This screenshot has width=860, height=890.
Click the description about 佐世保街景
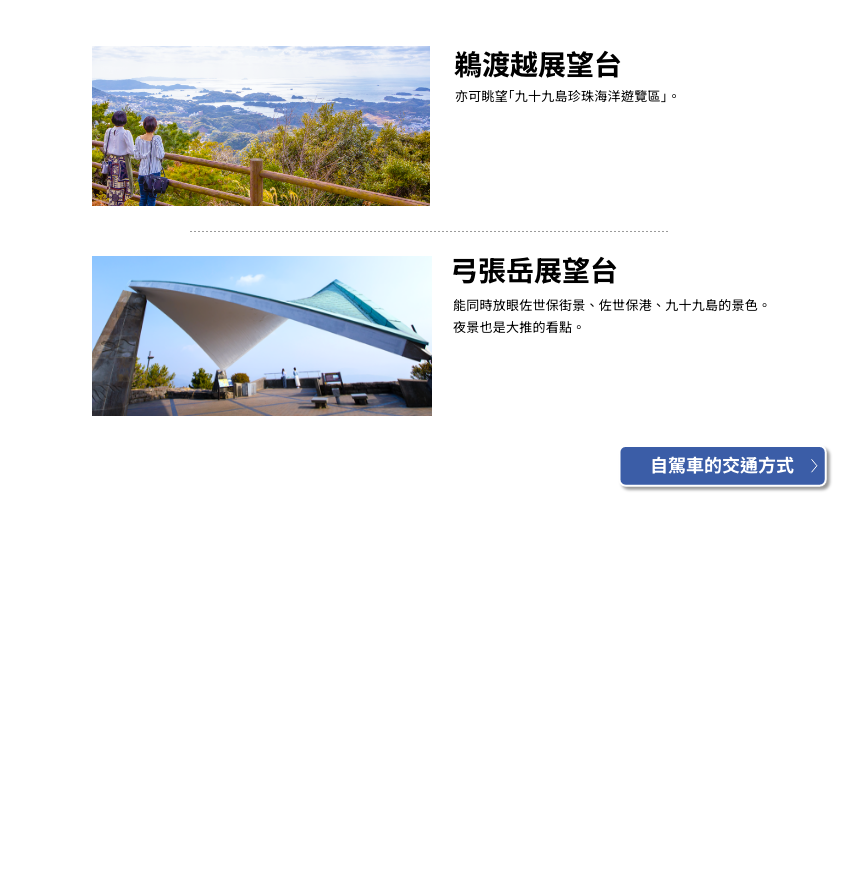point(610,305)
